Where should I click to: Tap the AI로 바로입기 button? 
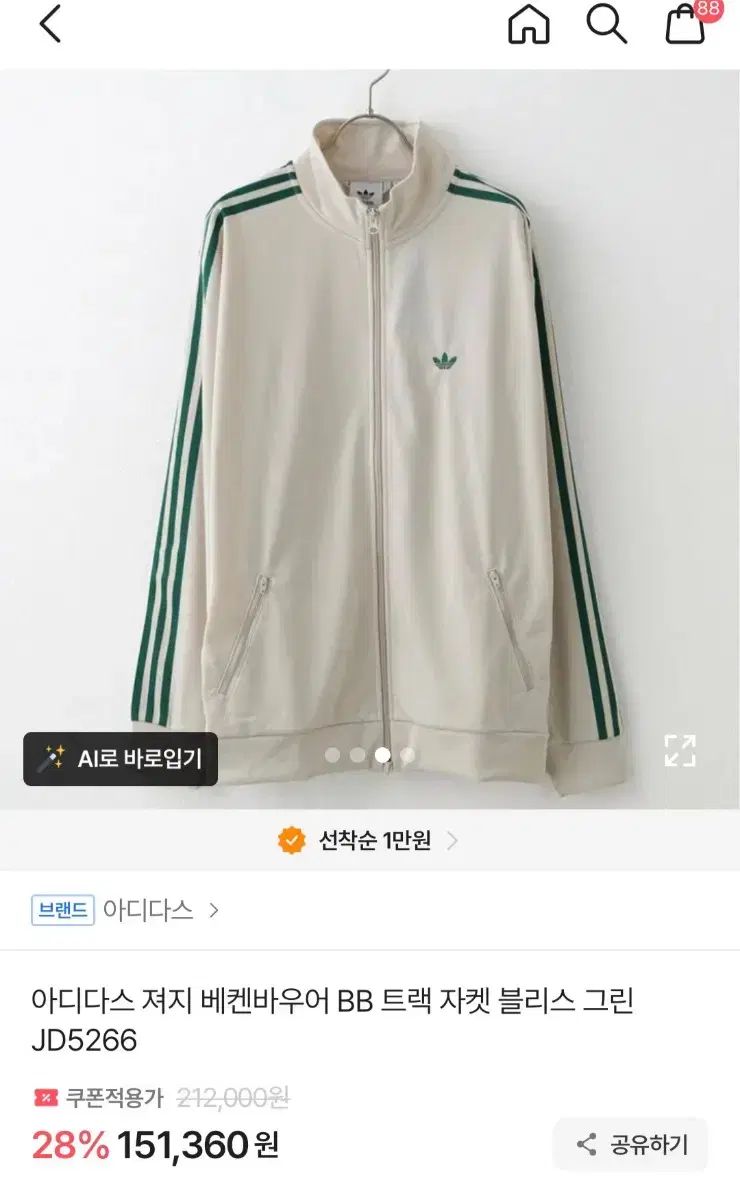(x=121, y=759)
